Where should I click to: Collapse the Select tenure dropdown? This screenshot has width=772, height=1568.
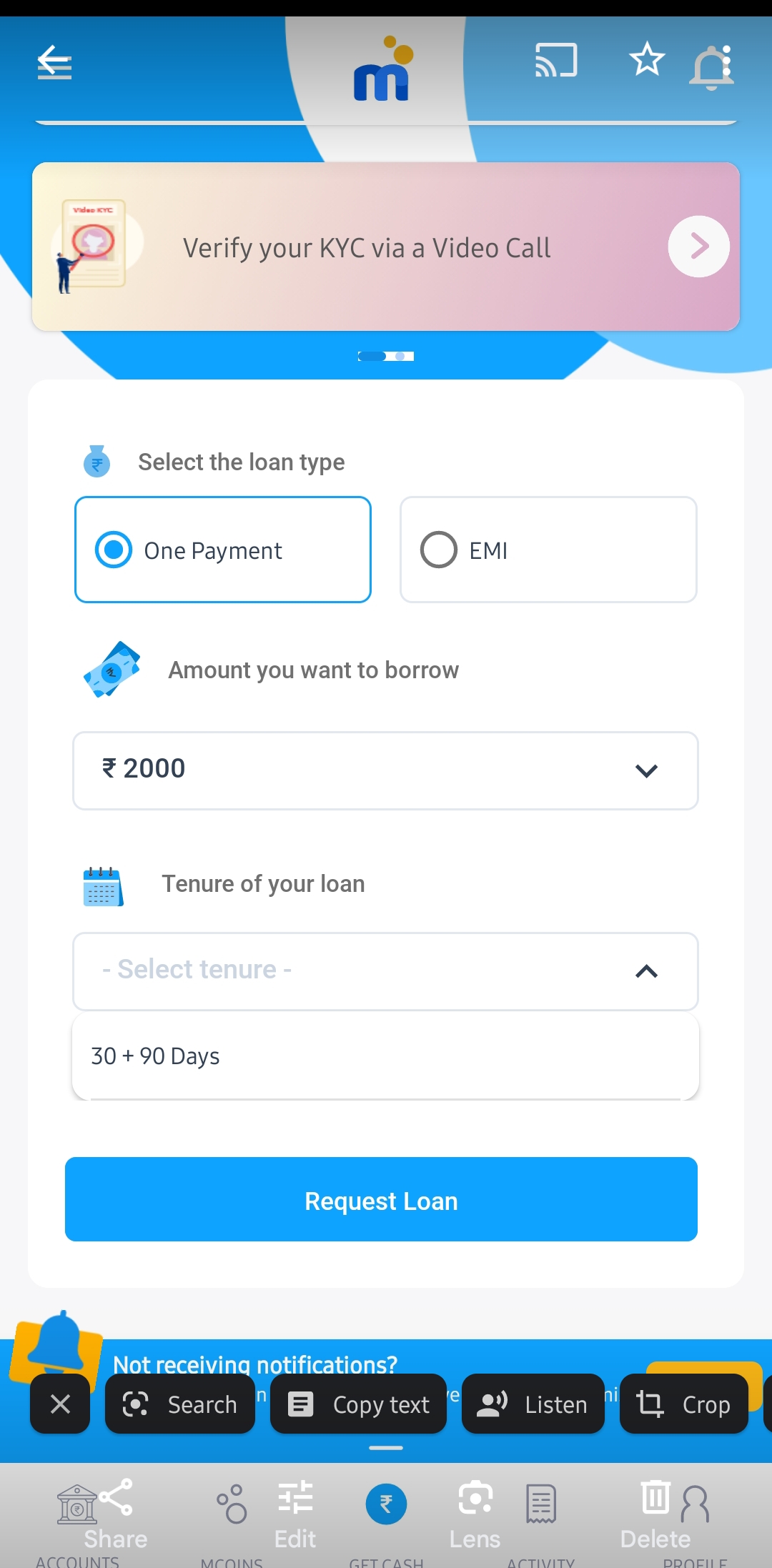pyautogui.click(x=645, y=971)
